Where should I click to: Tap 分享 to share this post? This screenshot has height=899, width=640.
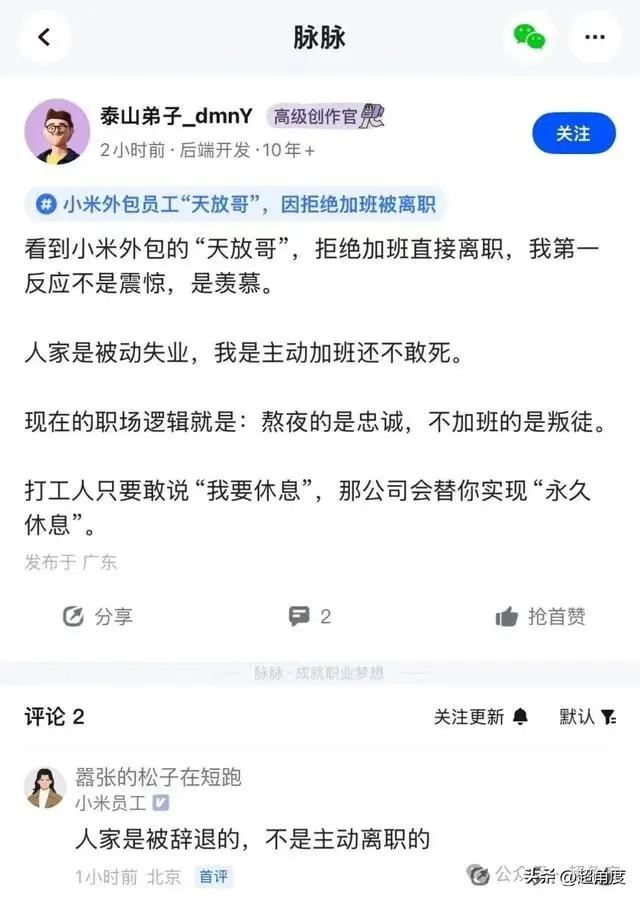[x=97, y=616]
